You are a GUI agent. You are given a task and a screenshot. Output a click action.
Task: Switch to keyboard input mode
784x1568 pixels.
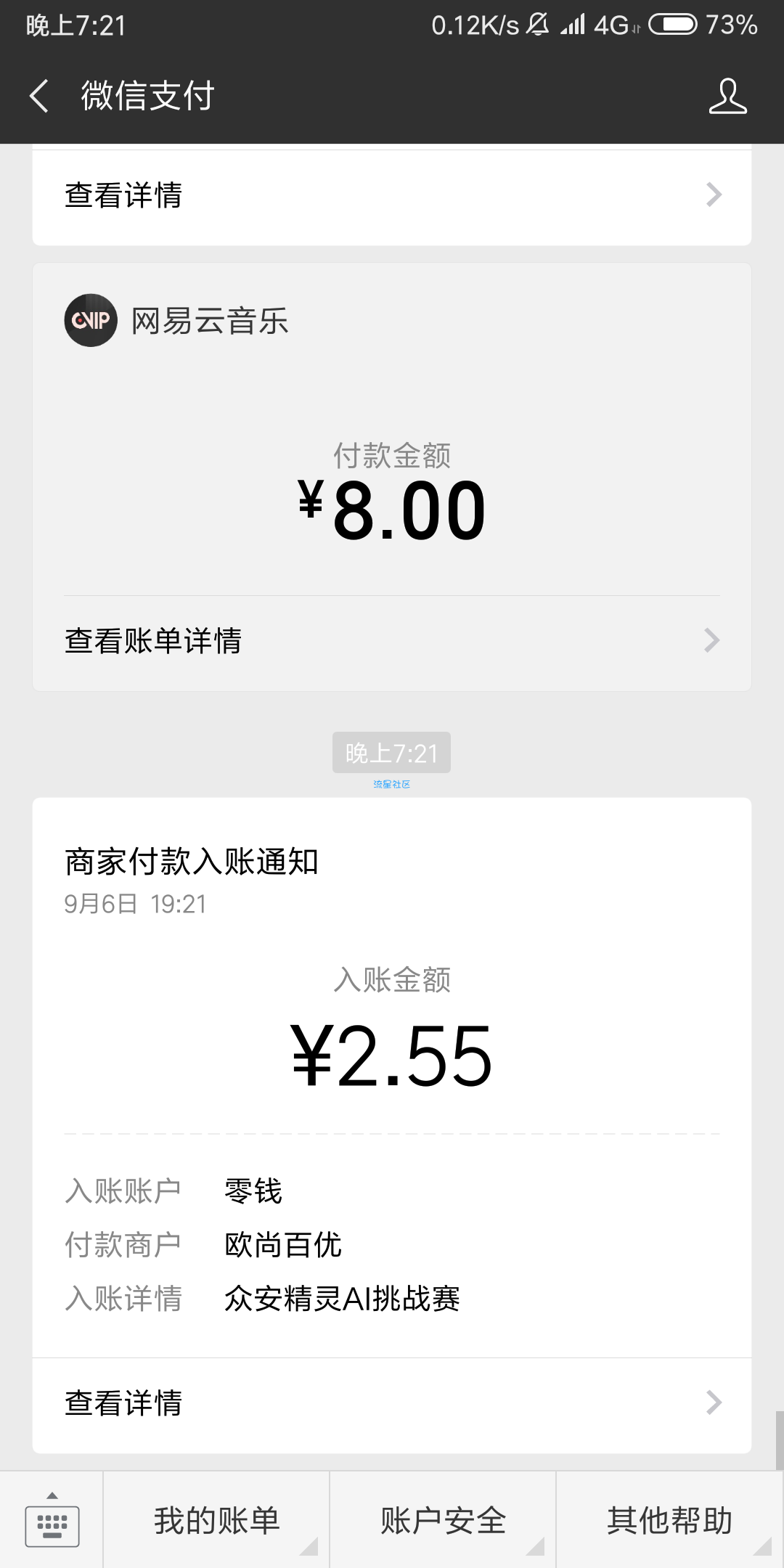click(x=52, y=1520)
